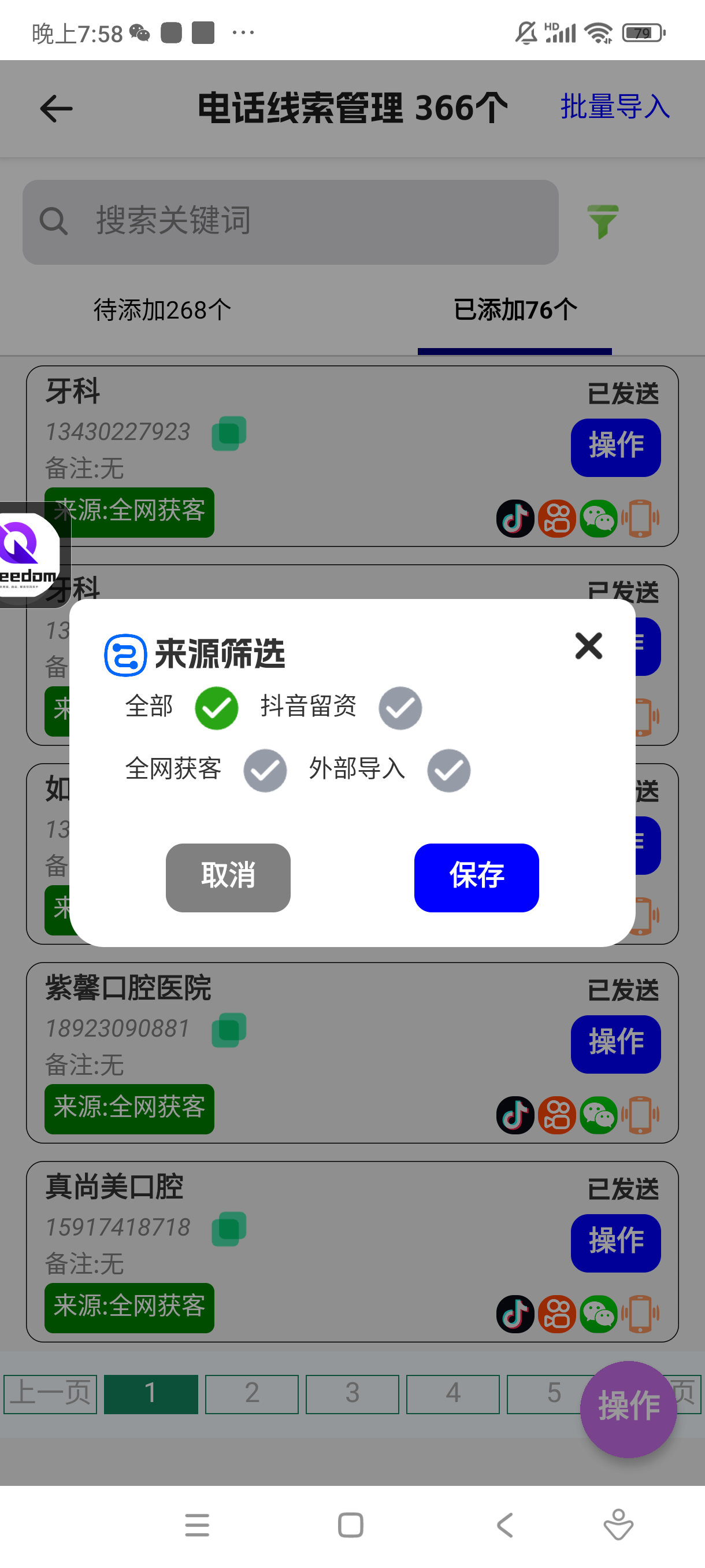Check the 抖音留资 source option
This screenshot has height=1568, width=705.
(x=400, y=708)
